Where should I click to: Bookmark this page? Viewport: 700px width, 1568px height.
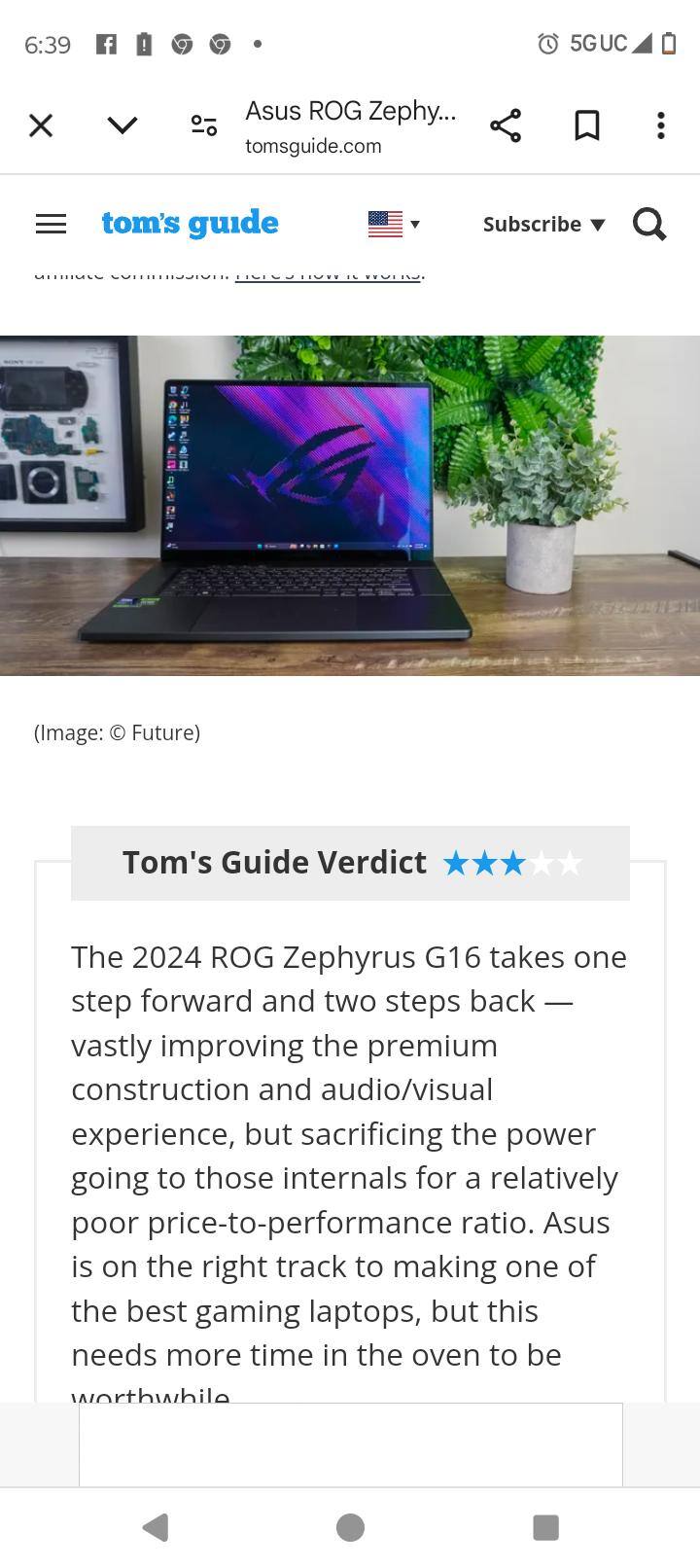tap(586, 125)
